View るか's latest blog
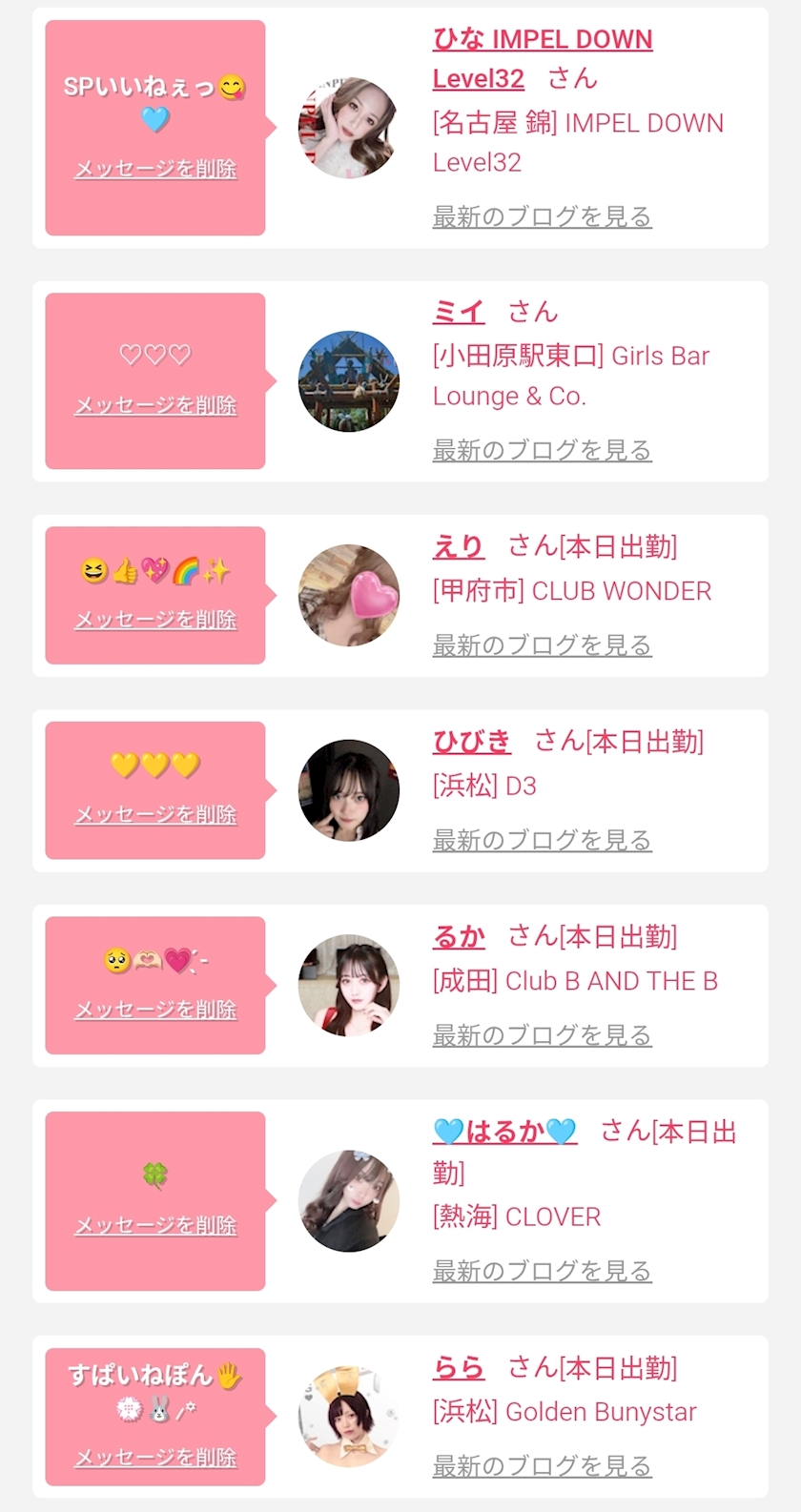The image size is (801, 1512). pos(542,1035)
